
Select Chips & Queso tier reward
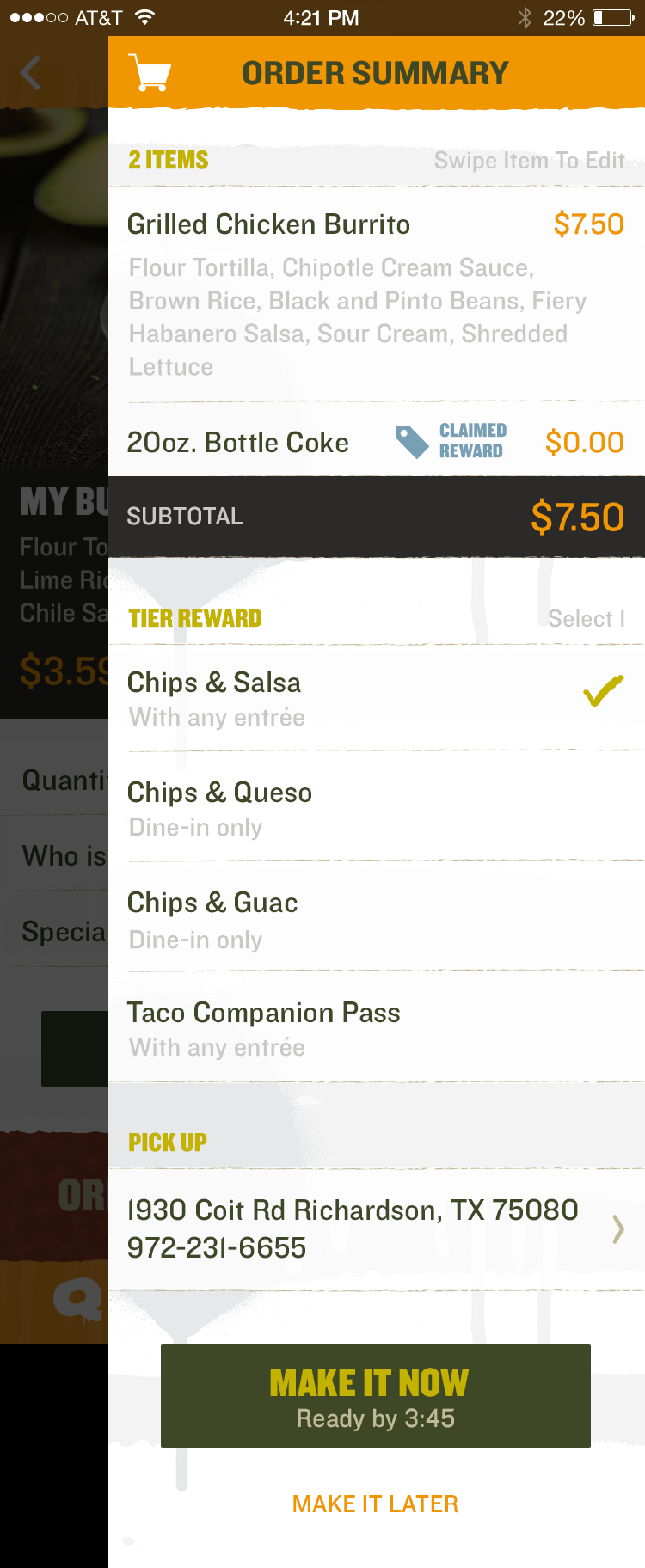(377, 808)
